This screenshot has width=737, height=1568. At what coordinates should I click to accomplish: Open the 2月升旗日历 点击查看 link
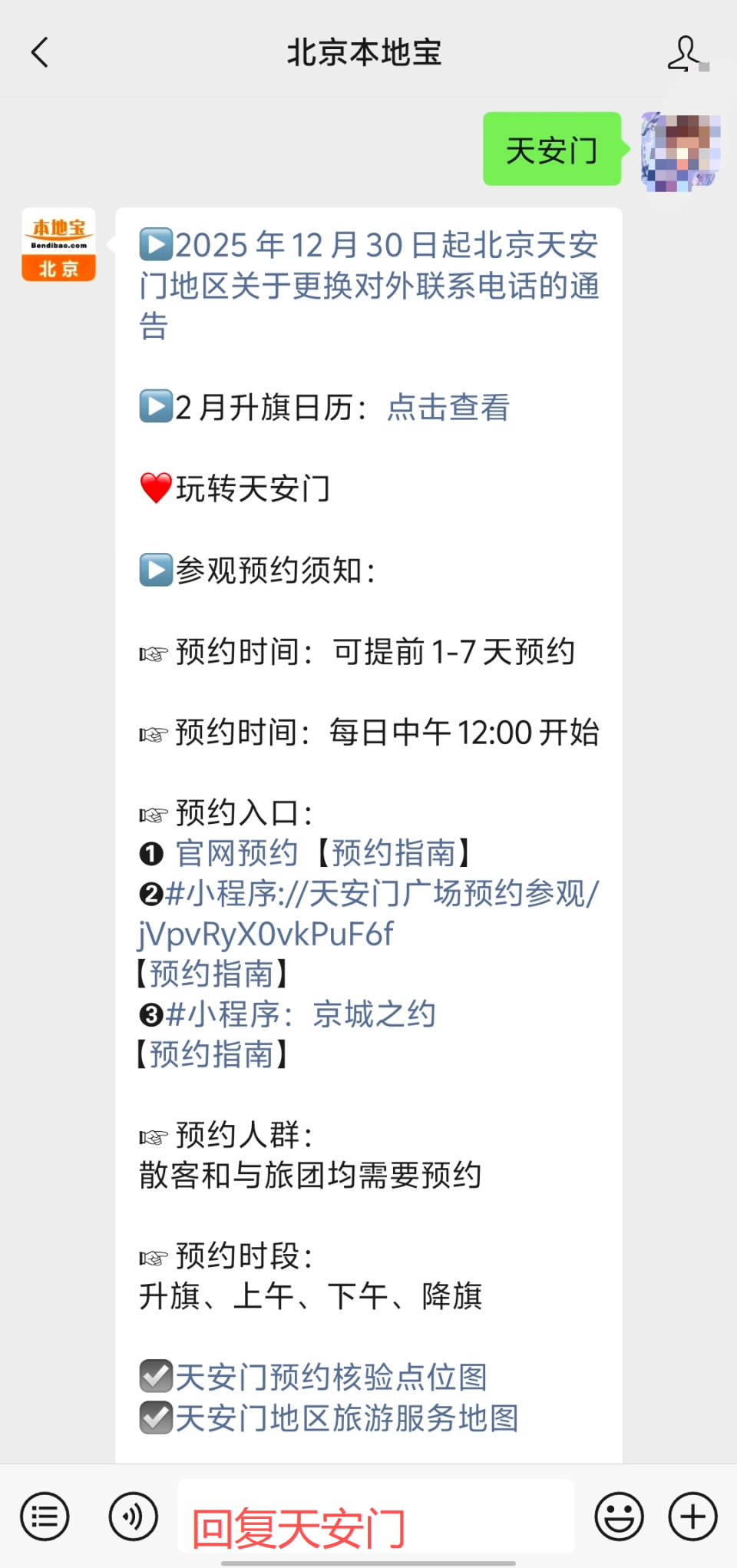448,409
